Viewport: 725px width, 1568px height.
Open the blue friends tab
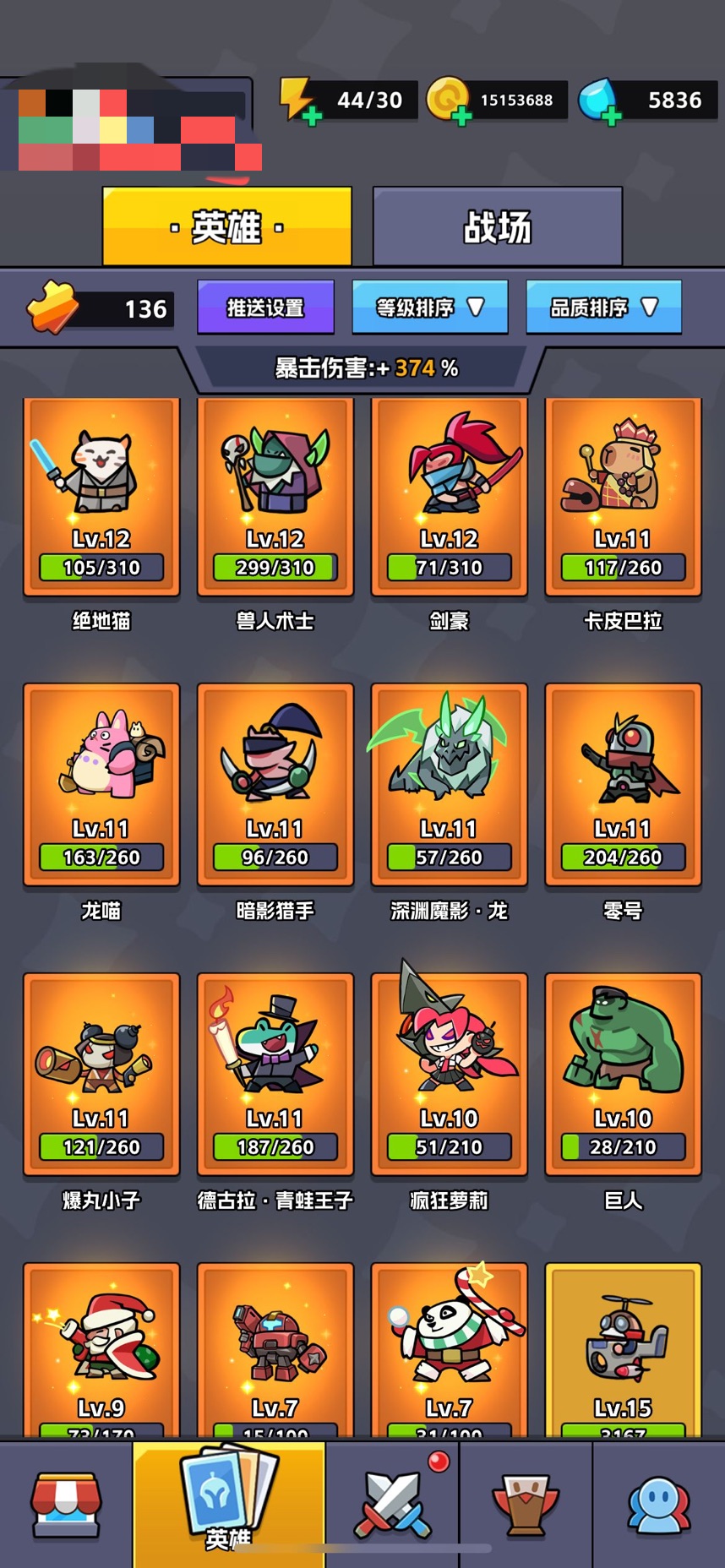tap(657, 1505)
